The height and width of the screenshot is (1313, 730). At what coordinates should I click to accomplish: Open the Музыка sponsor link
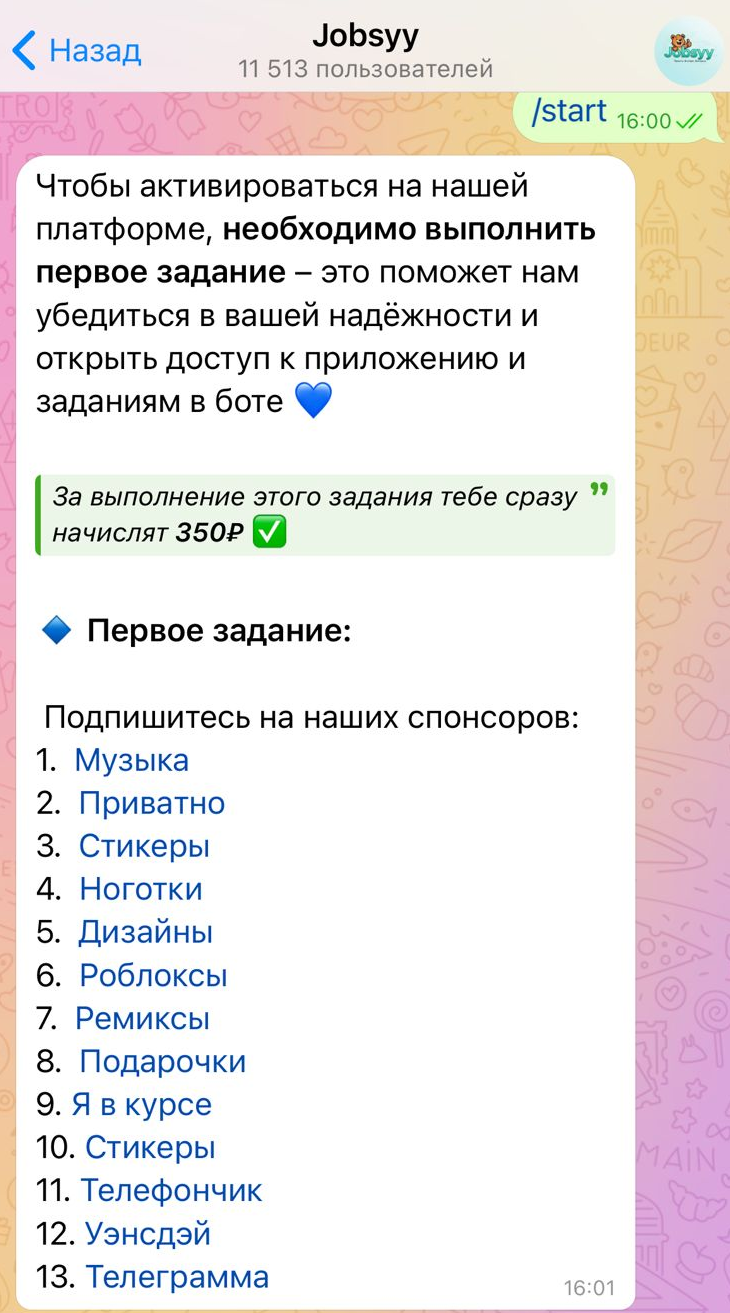click(131, 760)
